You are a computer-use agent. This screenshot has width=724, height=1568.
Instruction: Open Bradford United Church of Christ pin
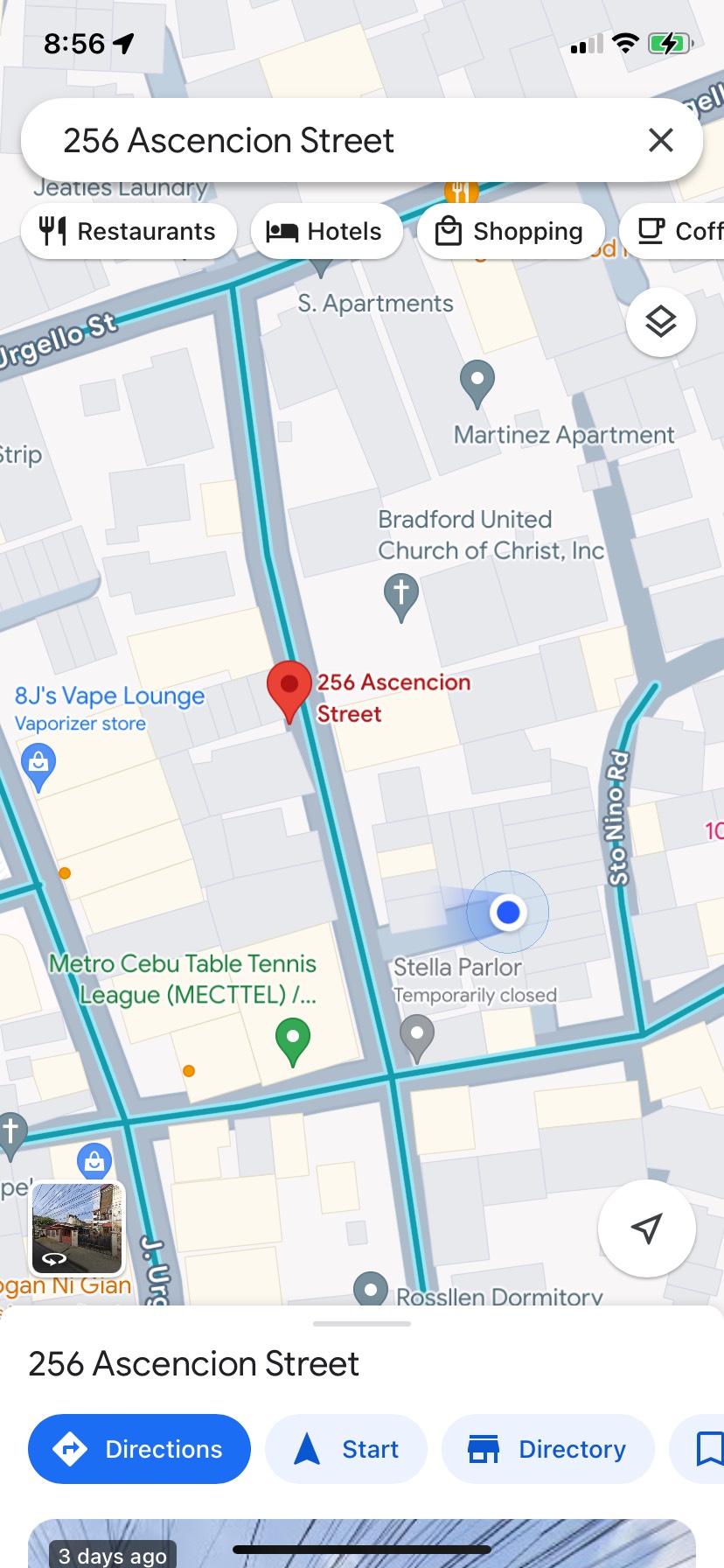401,596
